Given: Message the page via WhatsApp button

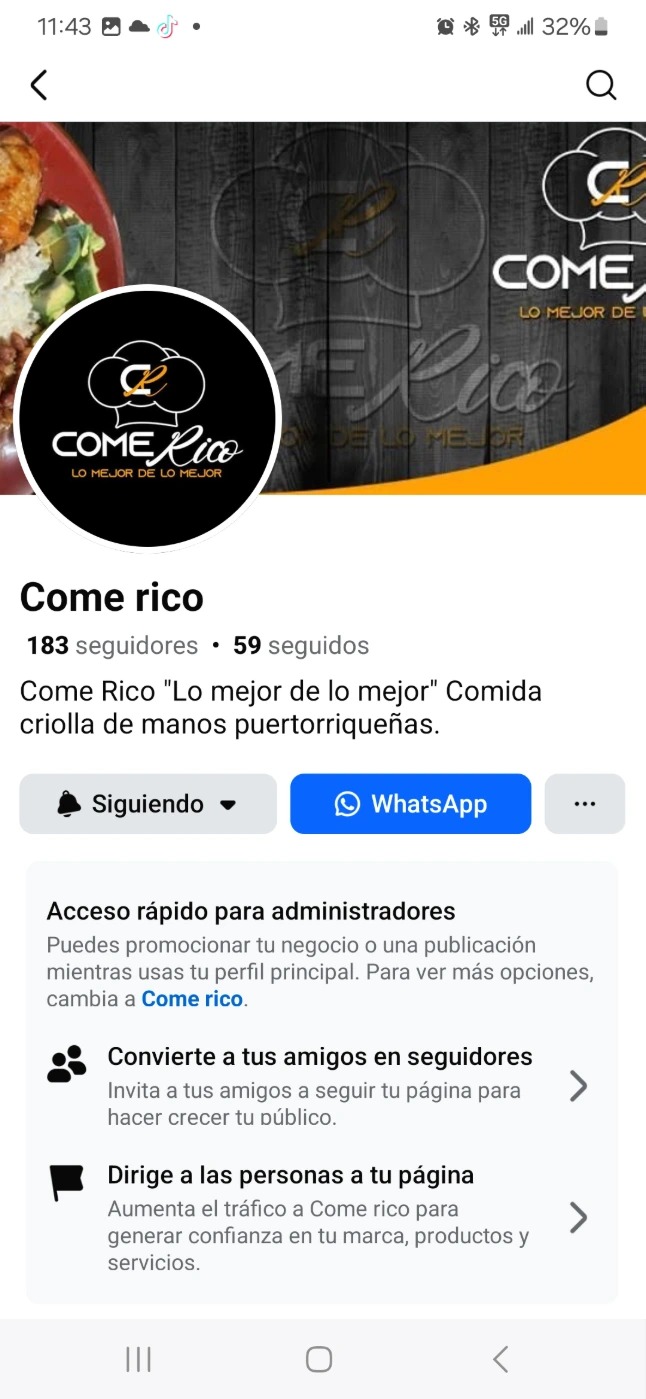Looking at the screenshot, I should pos(410,804).
